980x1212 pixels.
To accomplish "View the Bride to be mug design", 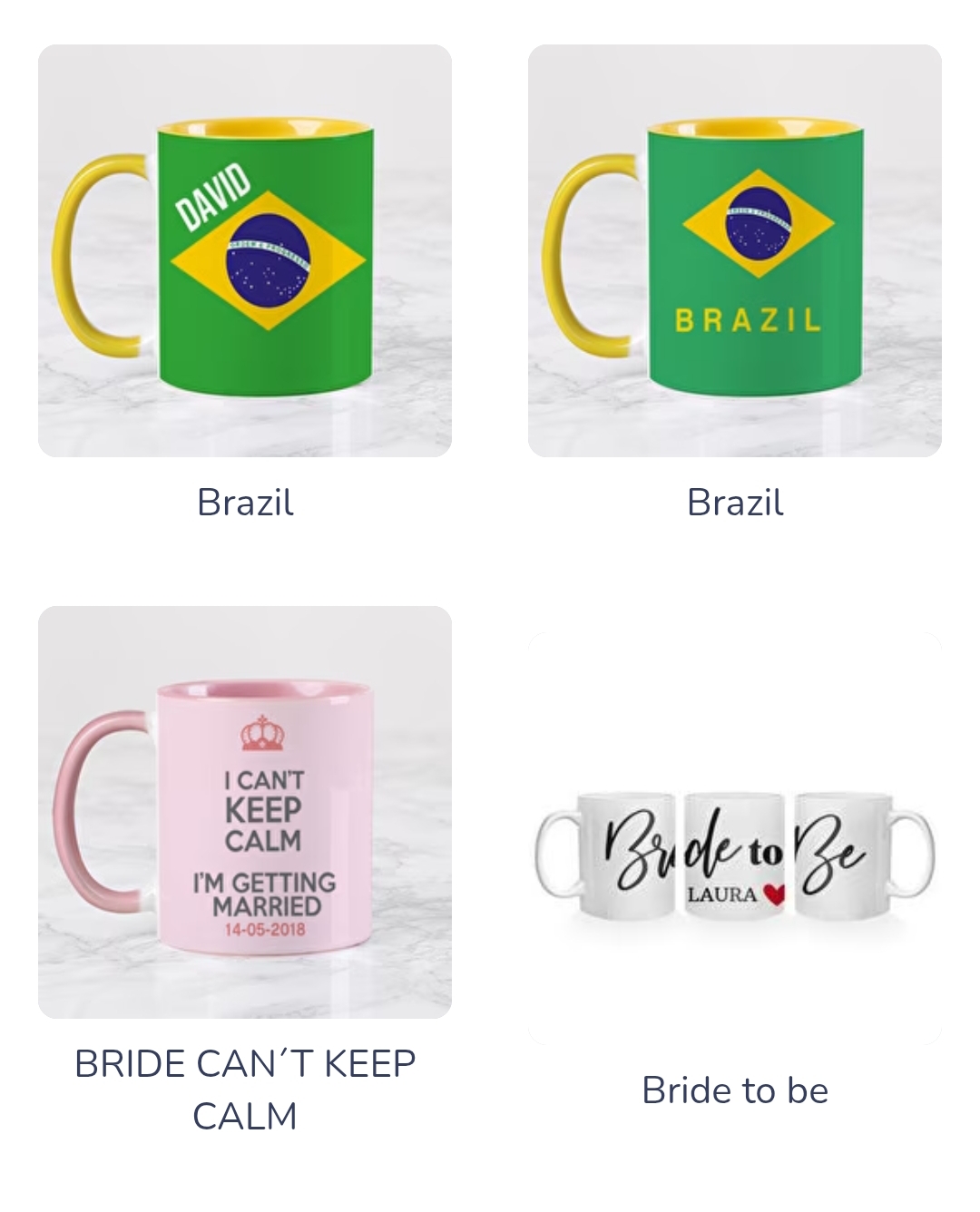I will pyautogui.click(x=735, y=839).
